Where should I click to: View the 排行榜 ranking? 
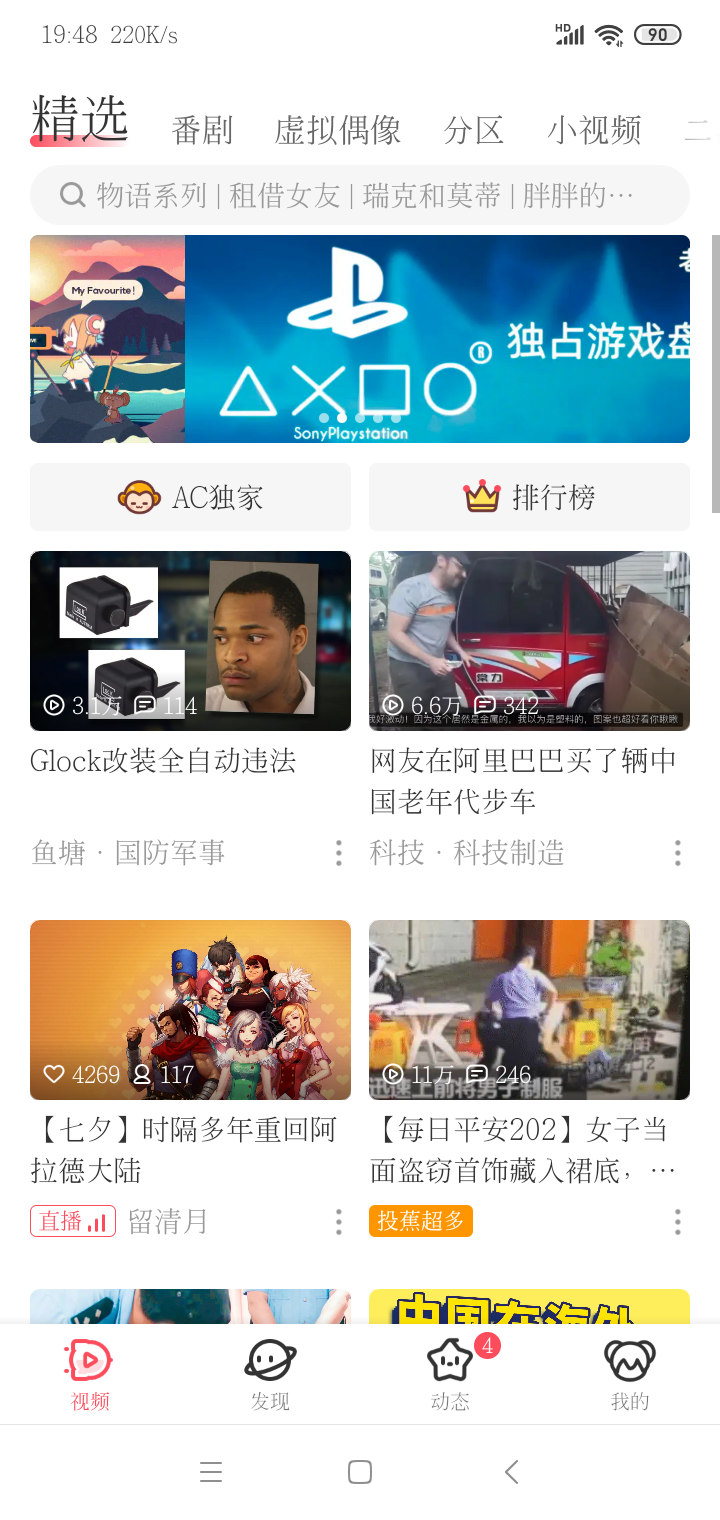pos(529,497)
